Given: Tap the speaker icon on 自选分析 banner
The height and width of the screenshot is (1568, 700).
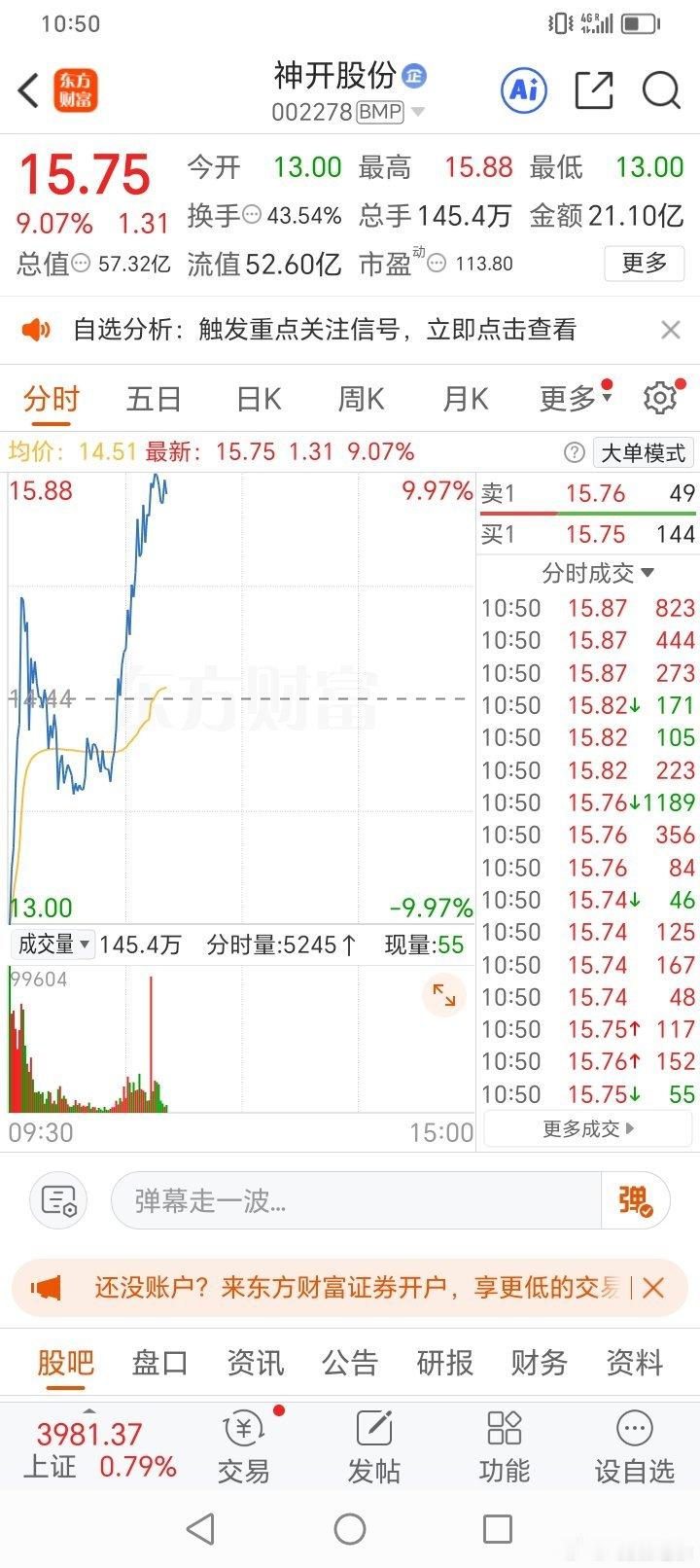Looking at the screenshot, I should (x=36, y=329).
